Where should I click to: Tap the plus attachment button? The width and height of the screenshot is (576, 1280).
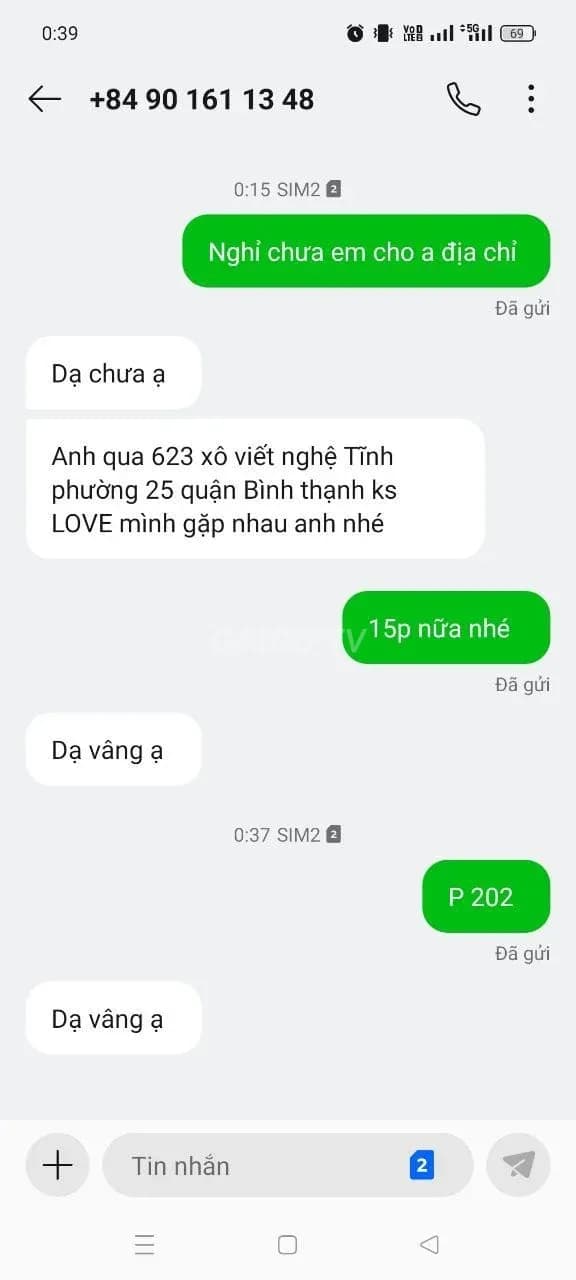click(x=58, y=1165)
